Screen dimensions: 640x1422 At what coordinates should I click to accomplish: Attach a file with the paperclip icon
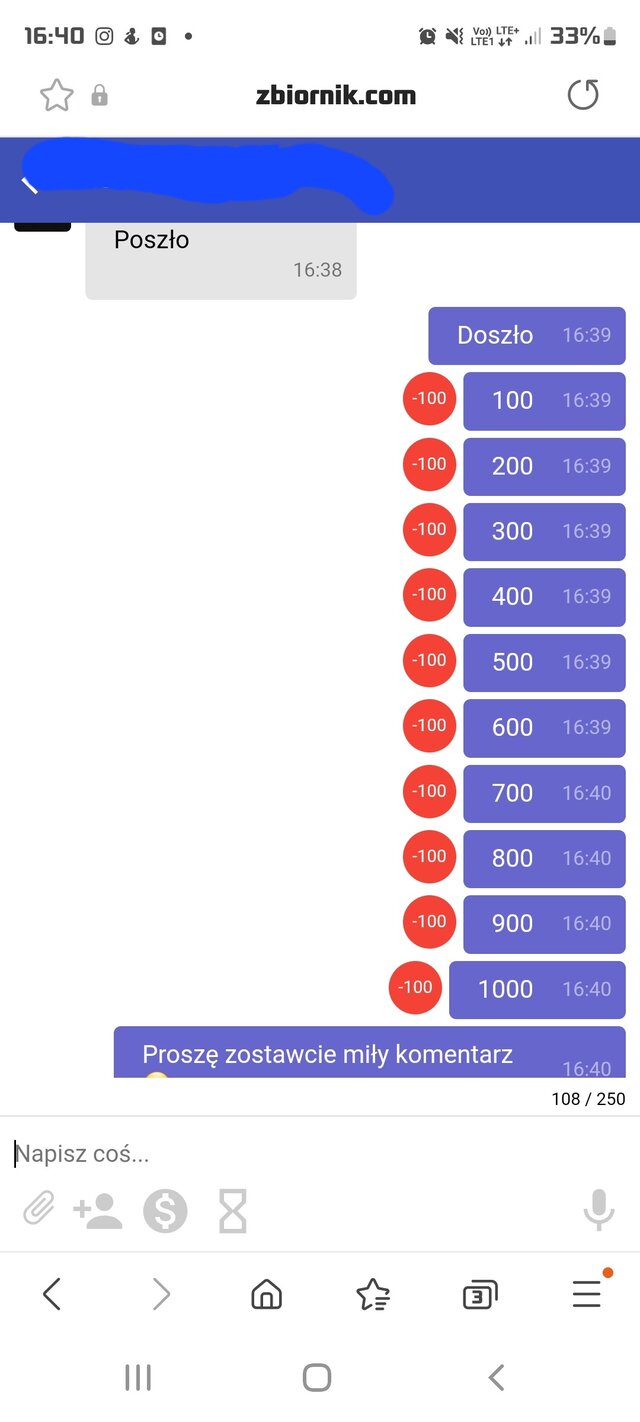tap(39, 1212)
